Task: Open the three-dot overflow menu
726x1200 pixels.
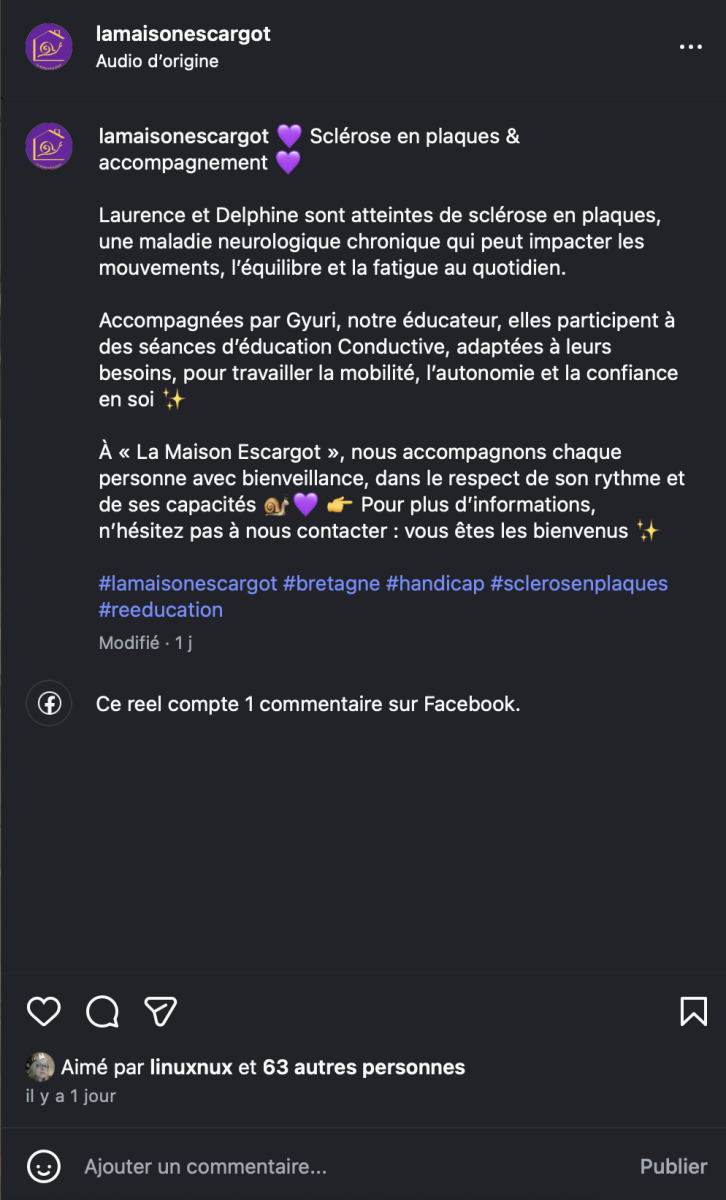Action: click(690, 47)
